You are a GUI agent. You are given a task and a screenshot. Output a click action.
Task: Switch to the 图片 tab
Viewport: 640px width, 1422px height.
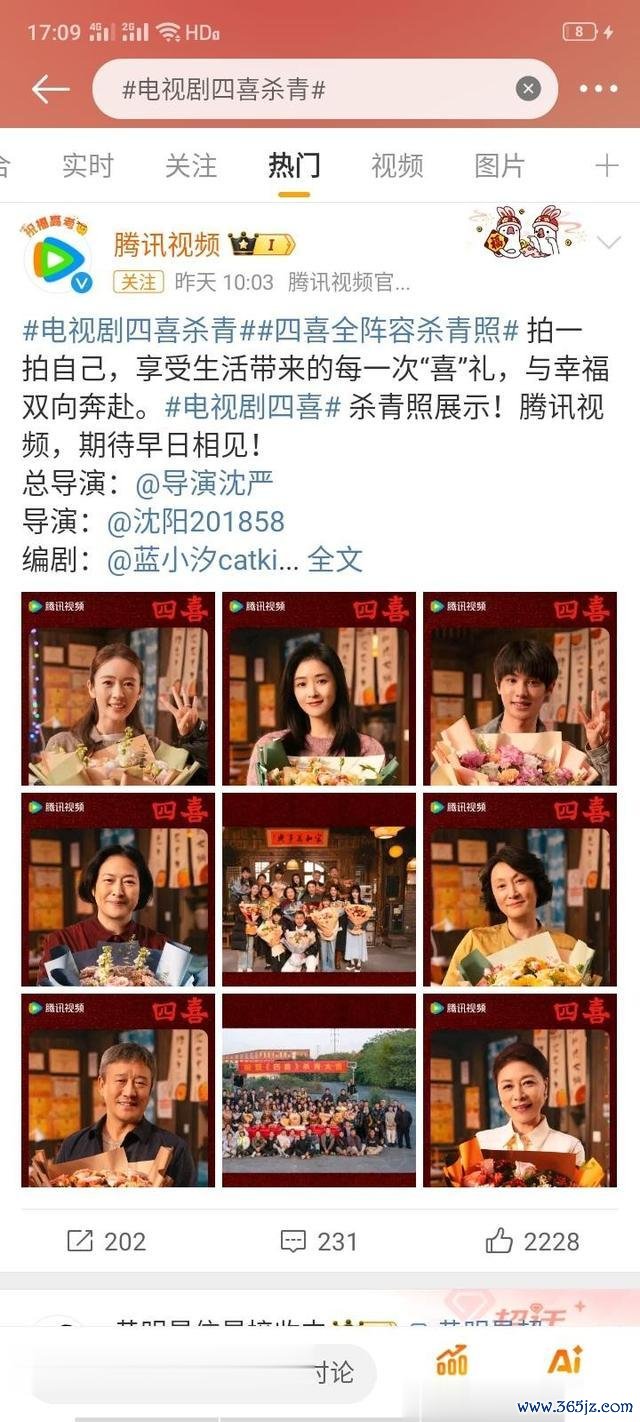pos(499,166)
